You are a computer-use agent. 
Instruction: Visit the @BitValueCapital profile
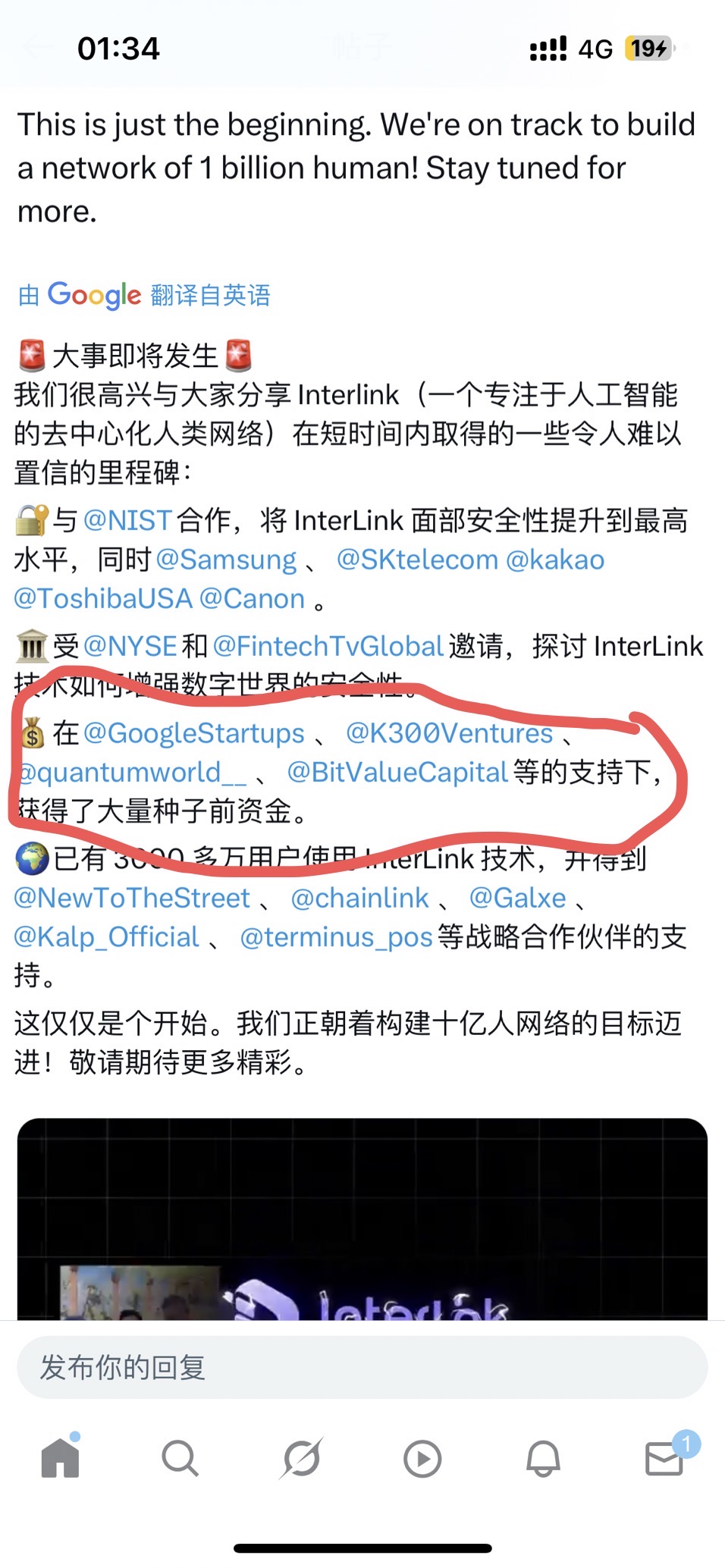tap(397, 772)
